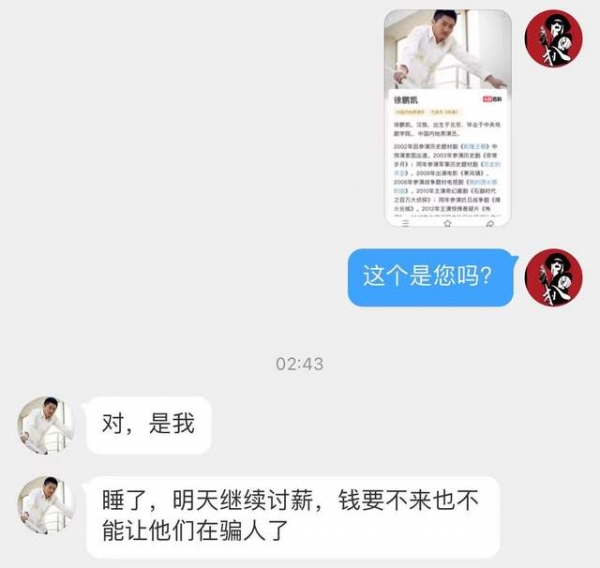Open contact's avatar beside "睡了,明天继续讨薪" message
The image size is (600, 568).
pos(45,505)
